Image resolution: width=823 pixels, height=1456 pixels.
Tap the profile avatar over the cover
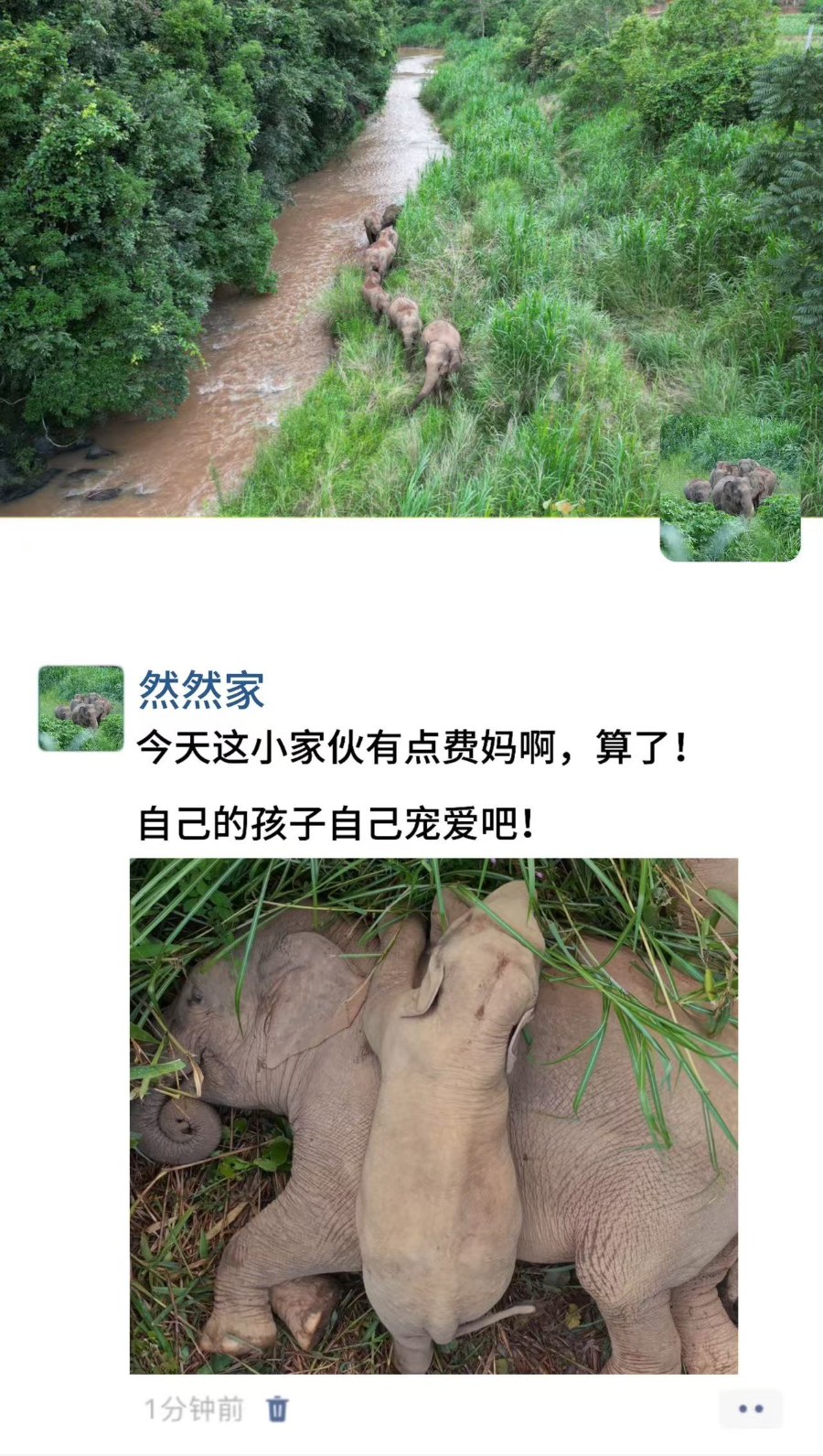730,488
